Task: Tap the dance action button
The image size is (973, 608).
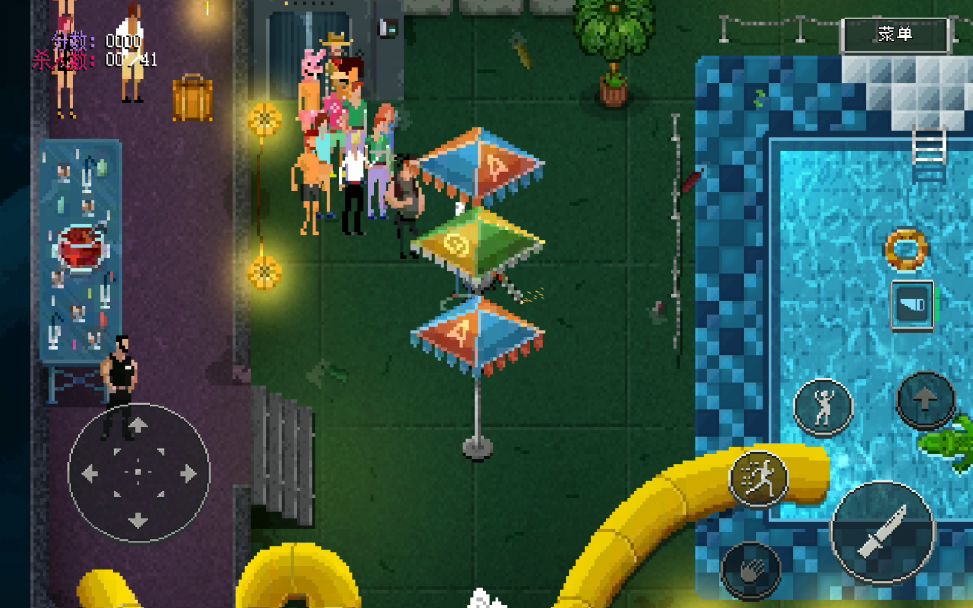Action: (x=822, y=407)
